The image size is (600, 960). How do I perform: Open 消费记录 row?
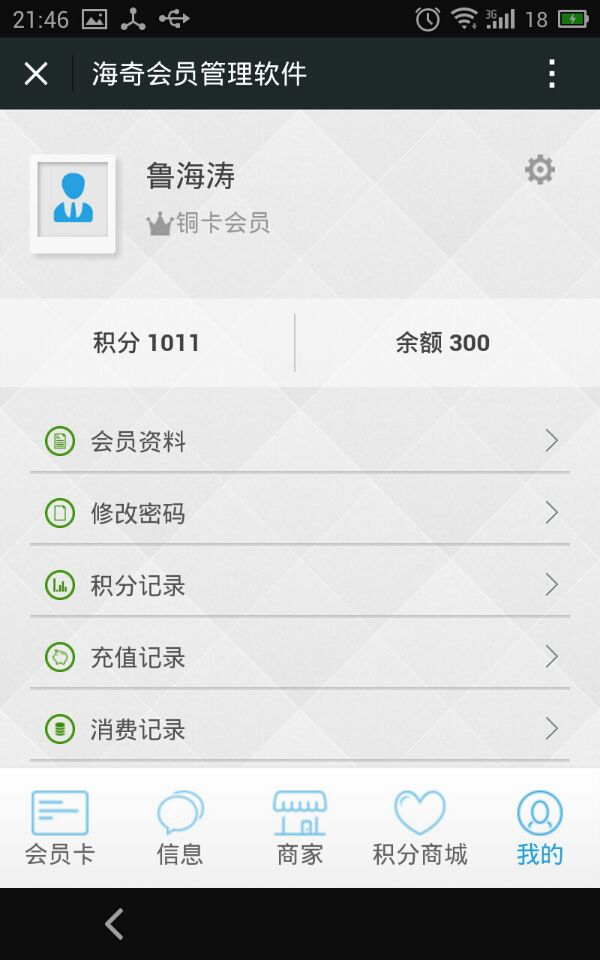click(x=300, y=729)
